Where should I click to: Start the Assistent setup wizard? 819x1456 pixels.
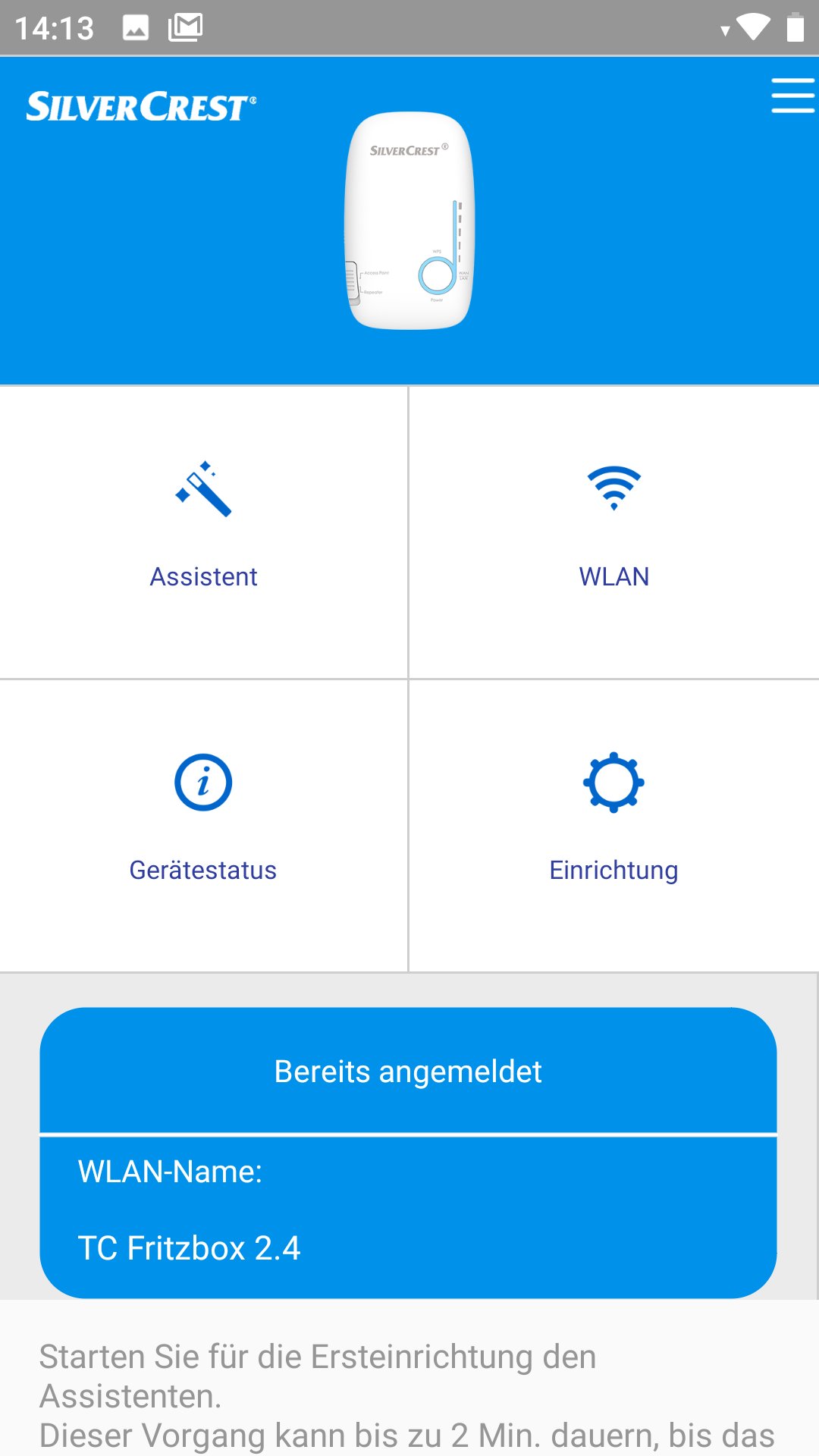pyautogui.click(x=203, y=531)
